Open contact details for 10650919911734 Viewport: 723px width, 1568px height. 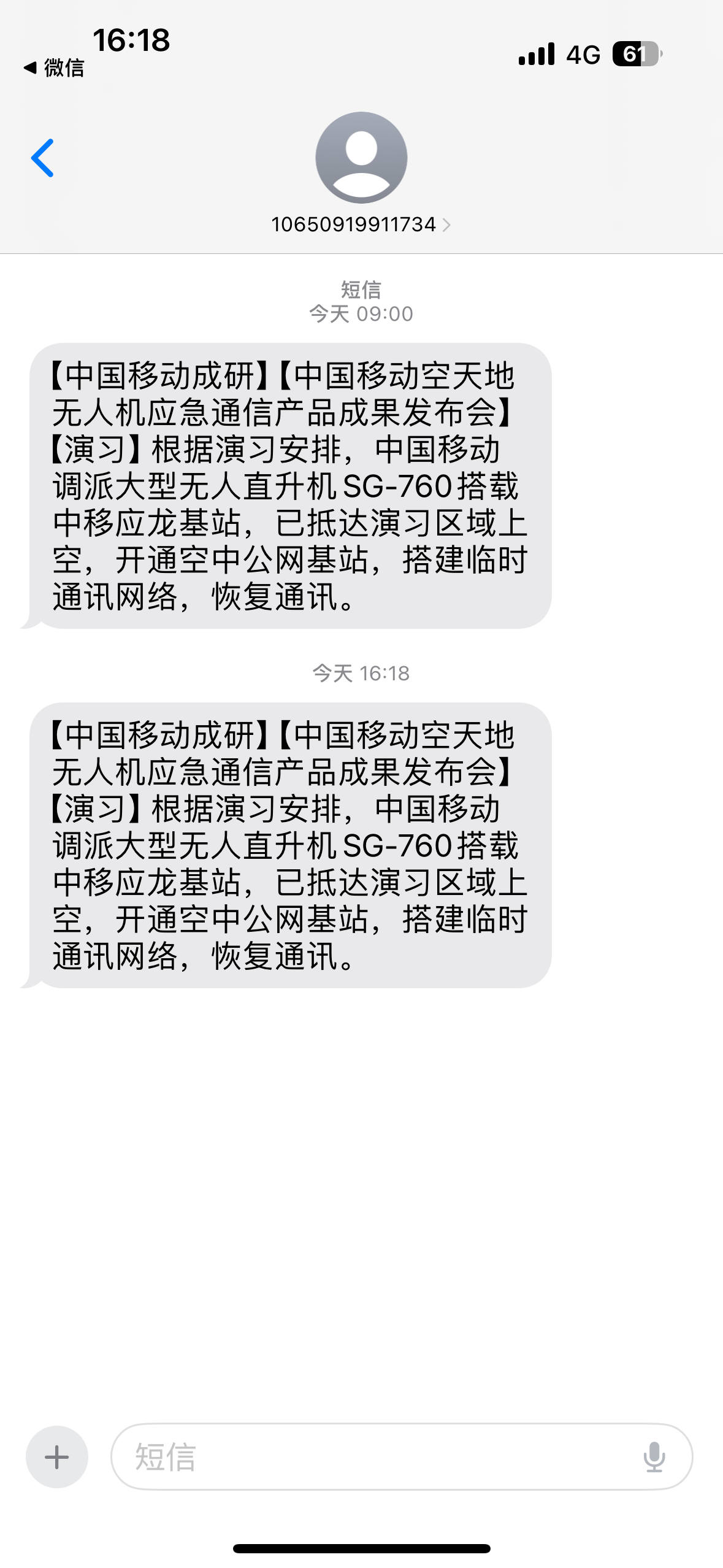361,225
